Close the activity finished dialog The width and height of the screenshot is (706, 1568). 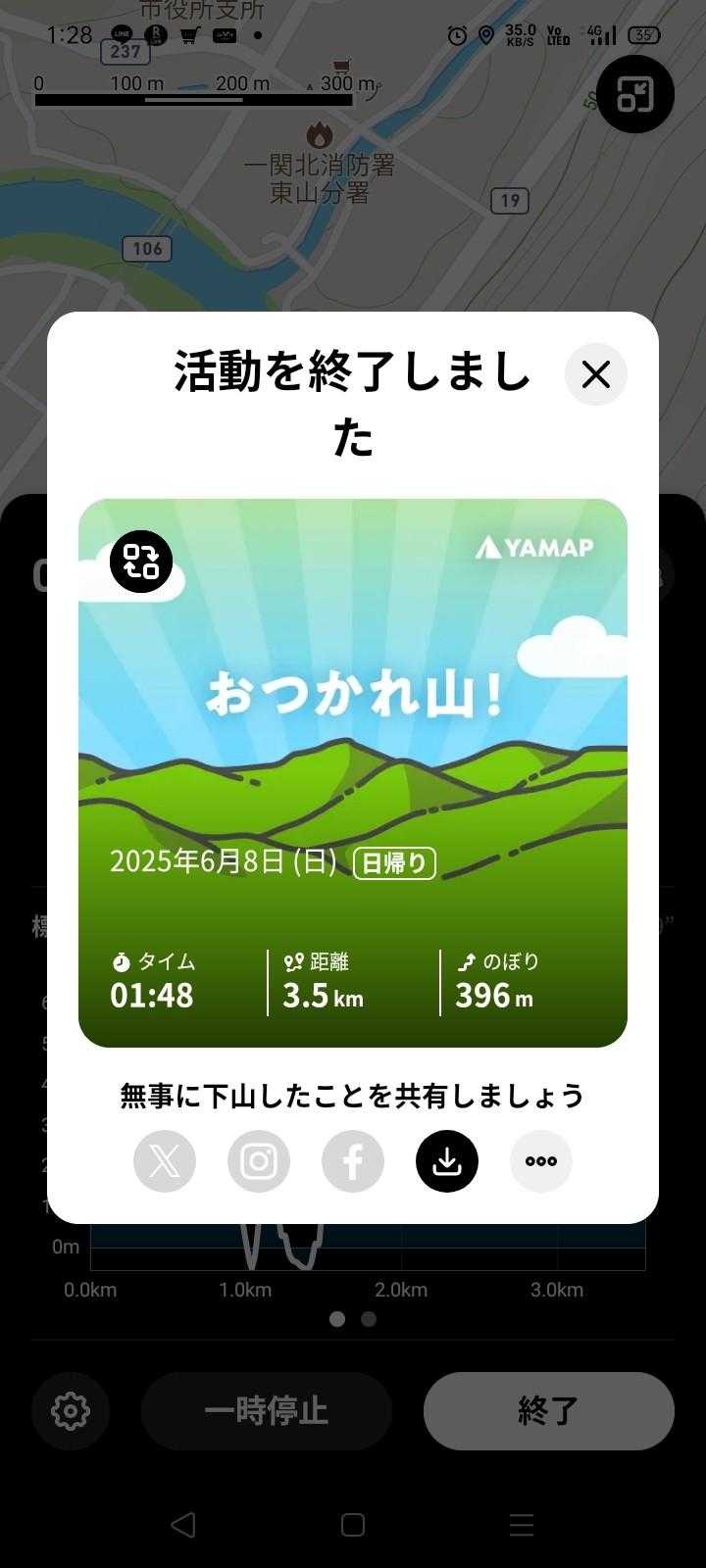tap(595, 374)
